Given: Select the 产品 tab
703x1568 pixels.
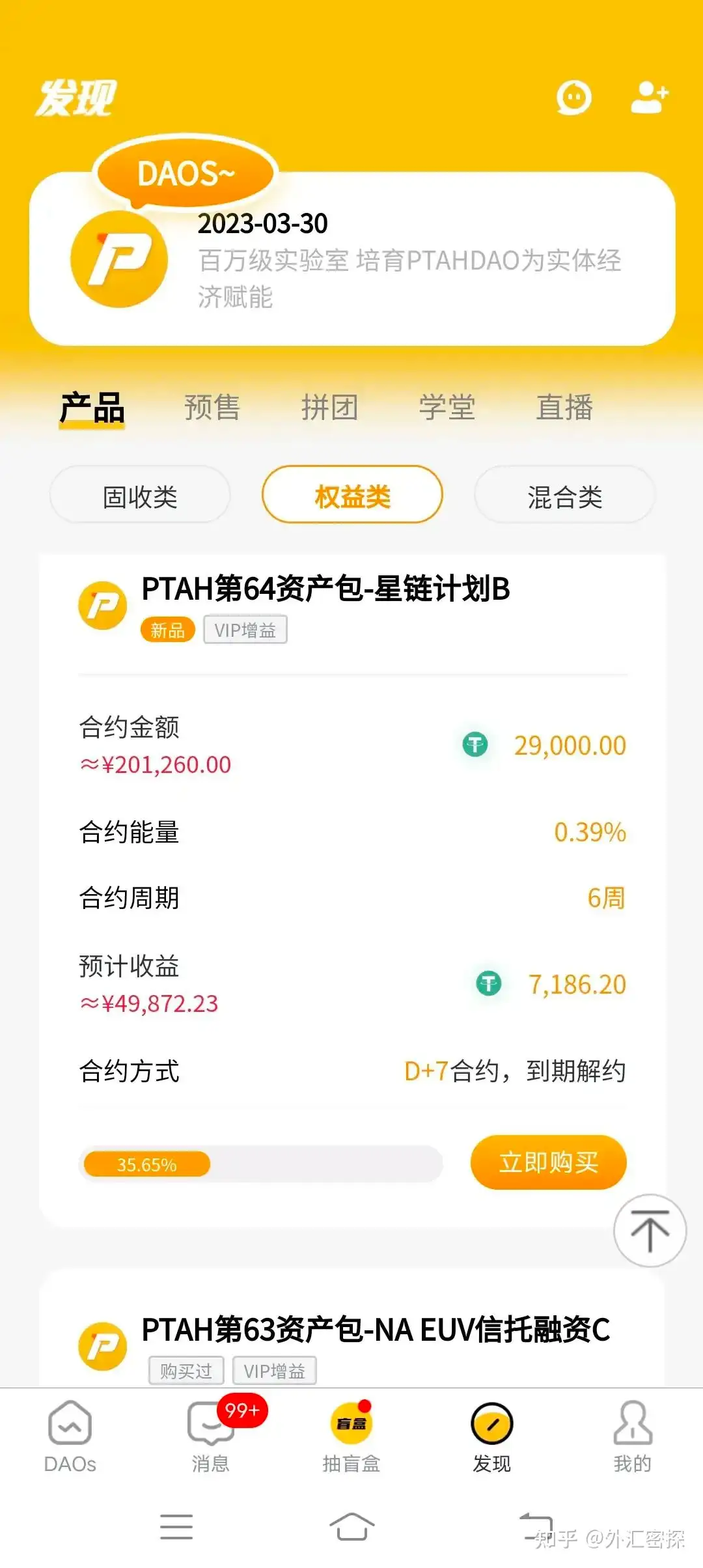Looking at the screenshot, I should click(92, 408).
